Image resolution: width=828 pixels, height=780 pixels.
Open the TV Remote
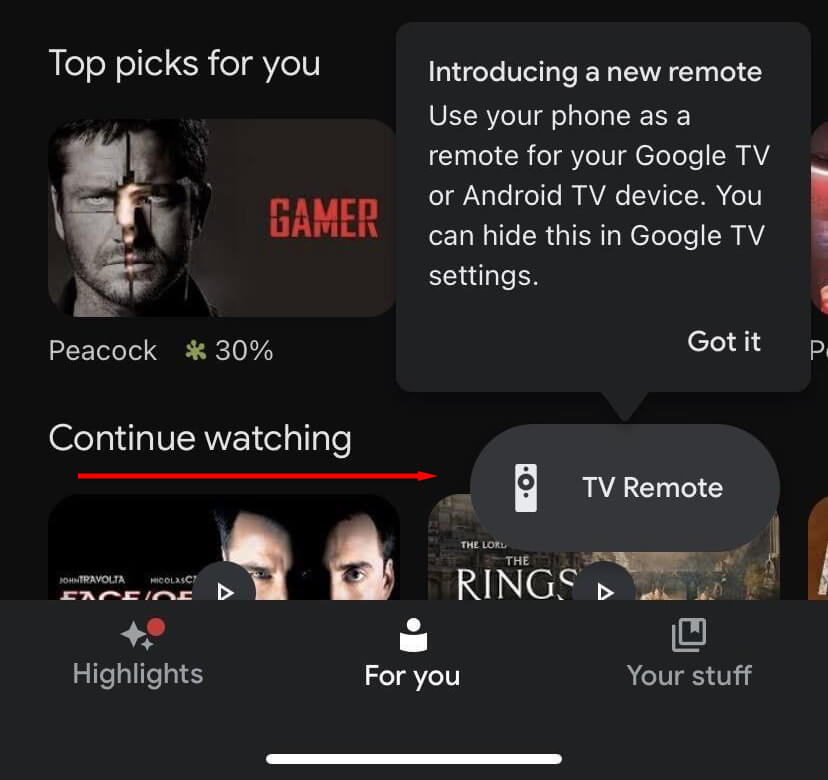point(624,488)
